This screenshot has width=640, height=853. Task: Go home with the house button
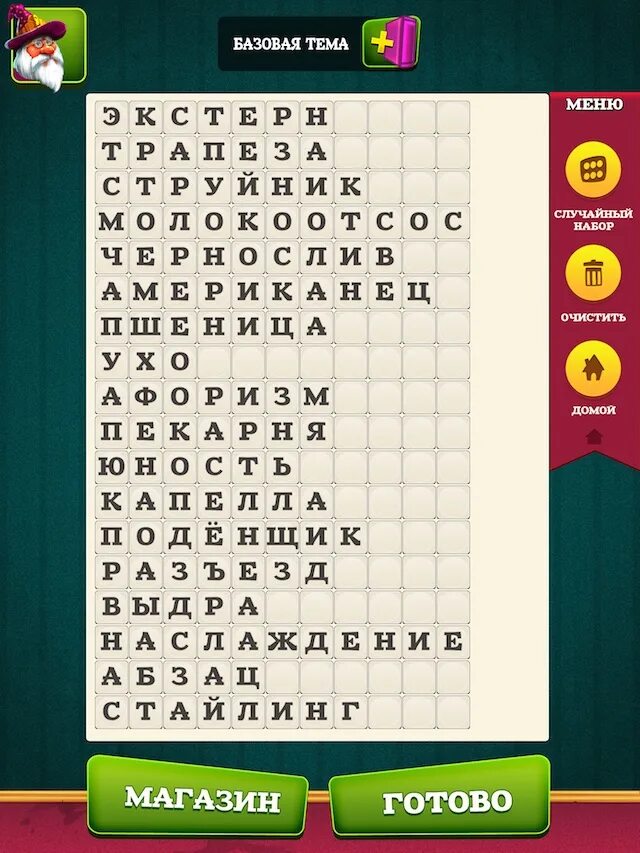pyautogui.click(x=593, y=368)
